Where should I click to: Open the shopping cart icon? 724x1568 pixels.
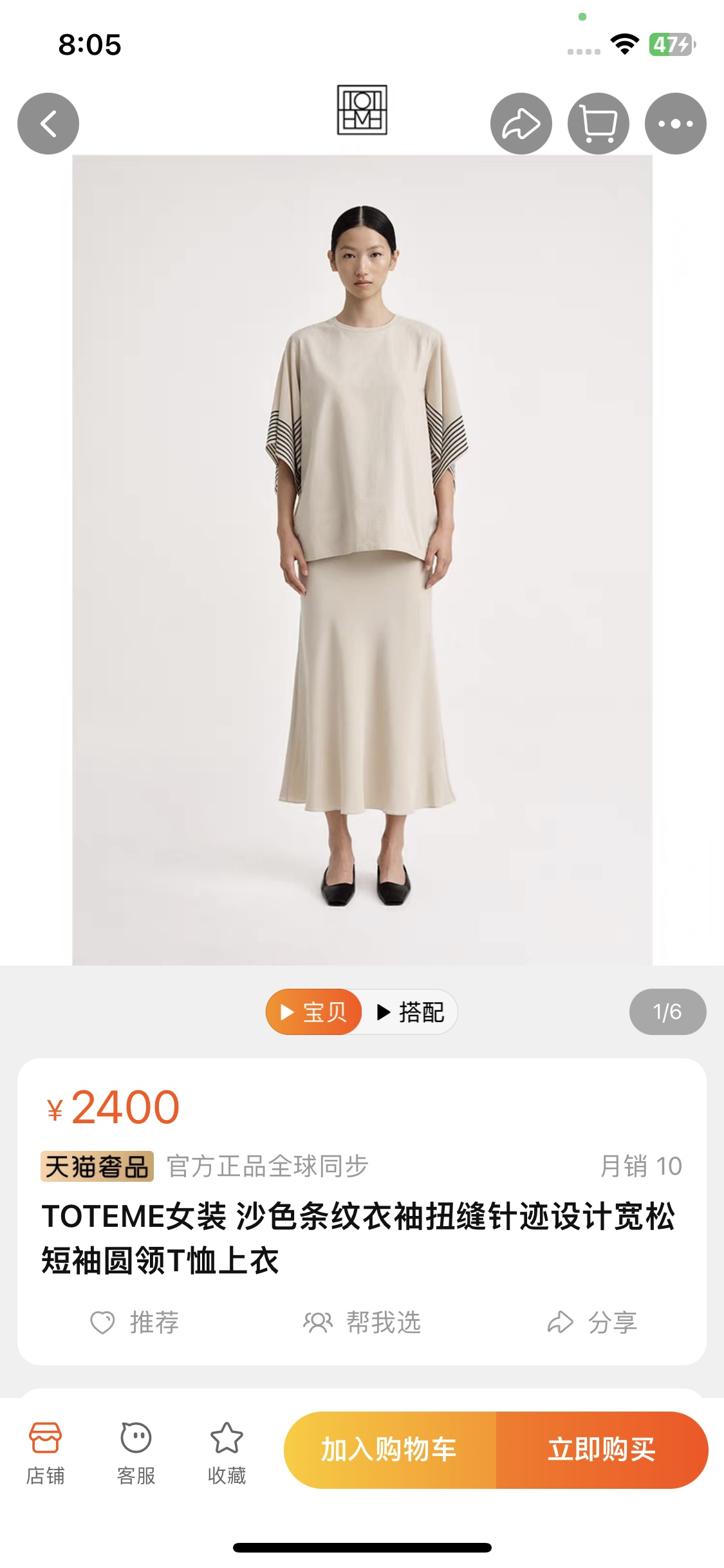[598, 124]
